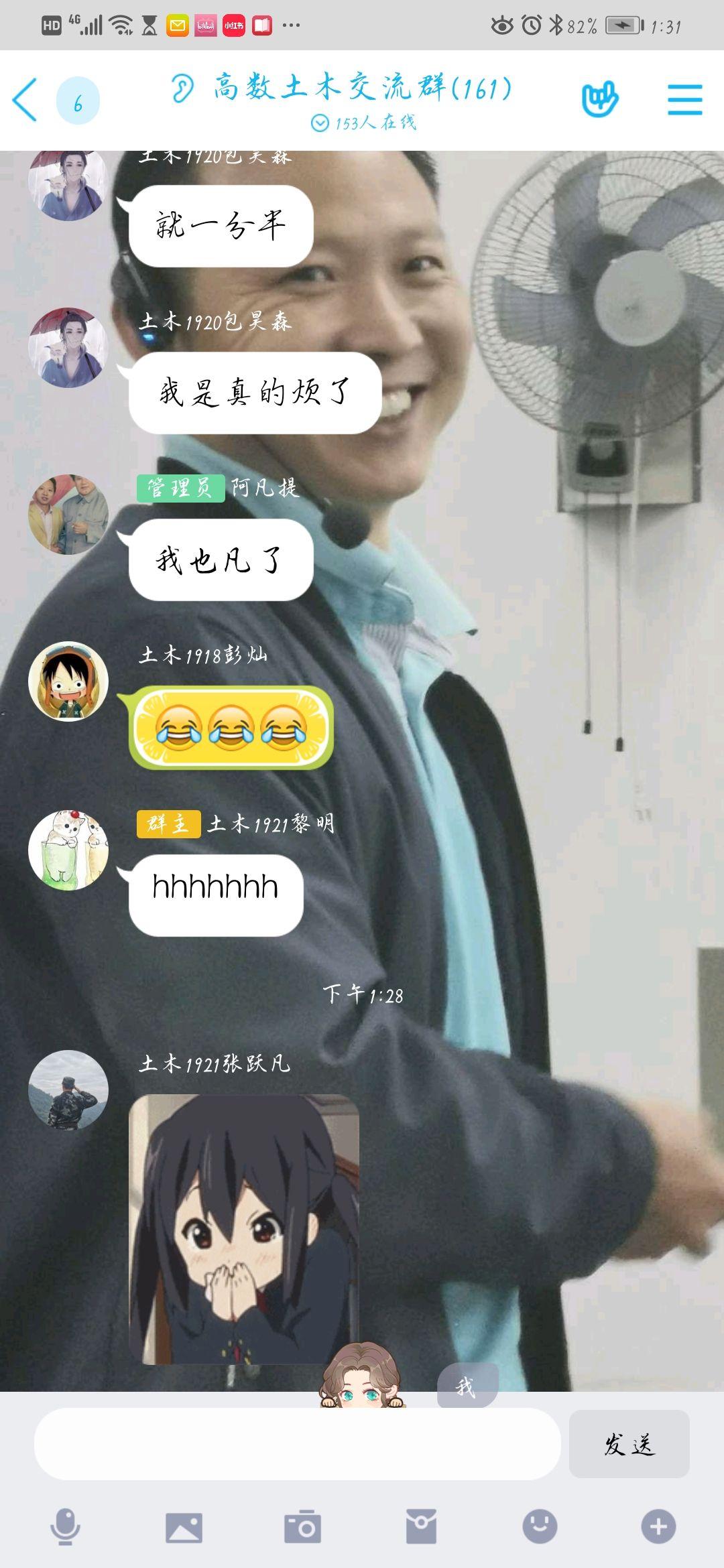The height and width of the screenshot is (1568, 724).
Task: Open the photo gallery picker
Action: pos(184,1527)
